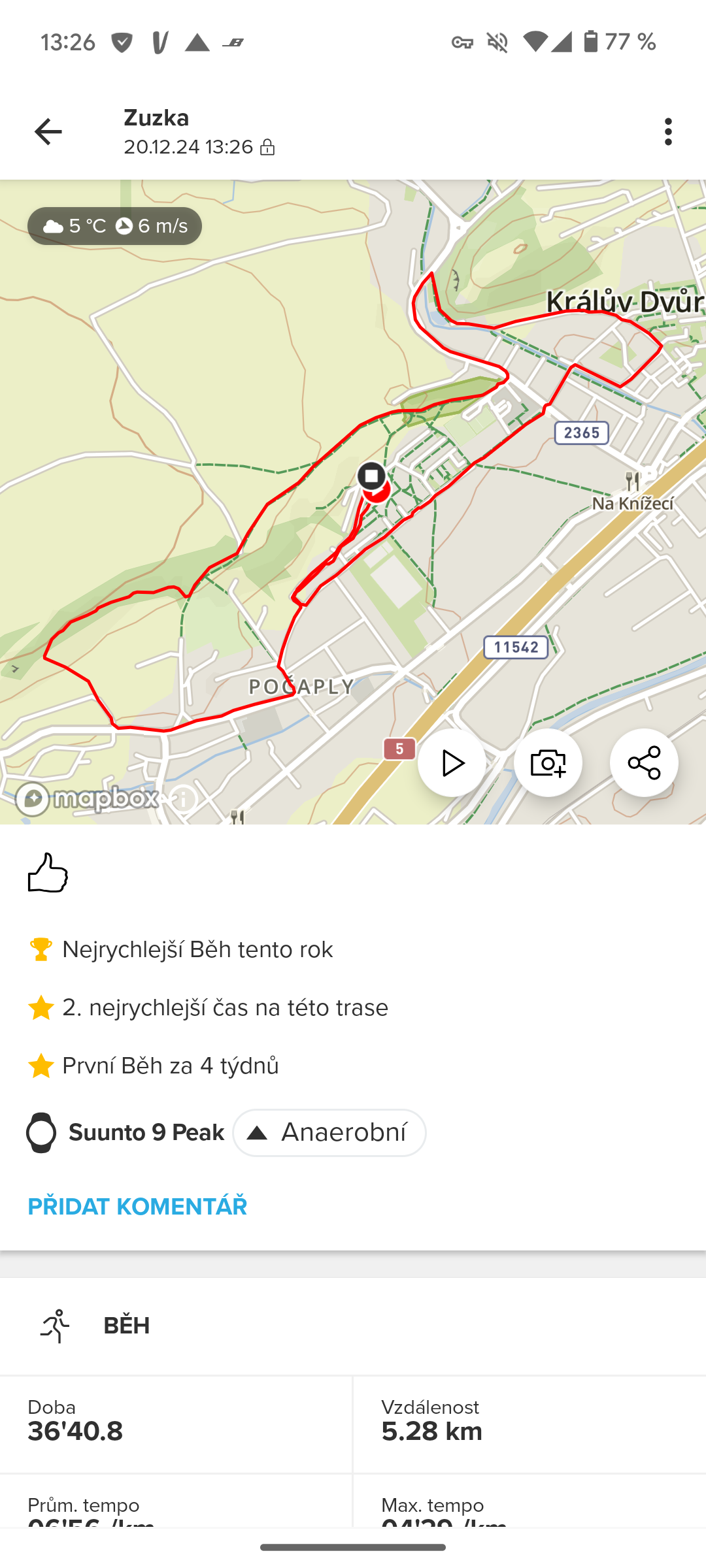The height and width of the screenshot is (1568, 706).
Task: Like this workout with the thumbs up
Action: point(48,873)
